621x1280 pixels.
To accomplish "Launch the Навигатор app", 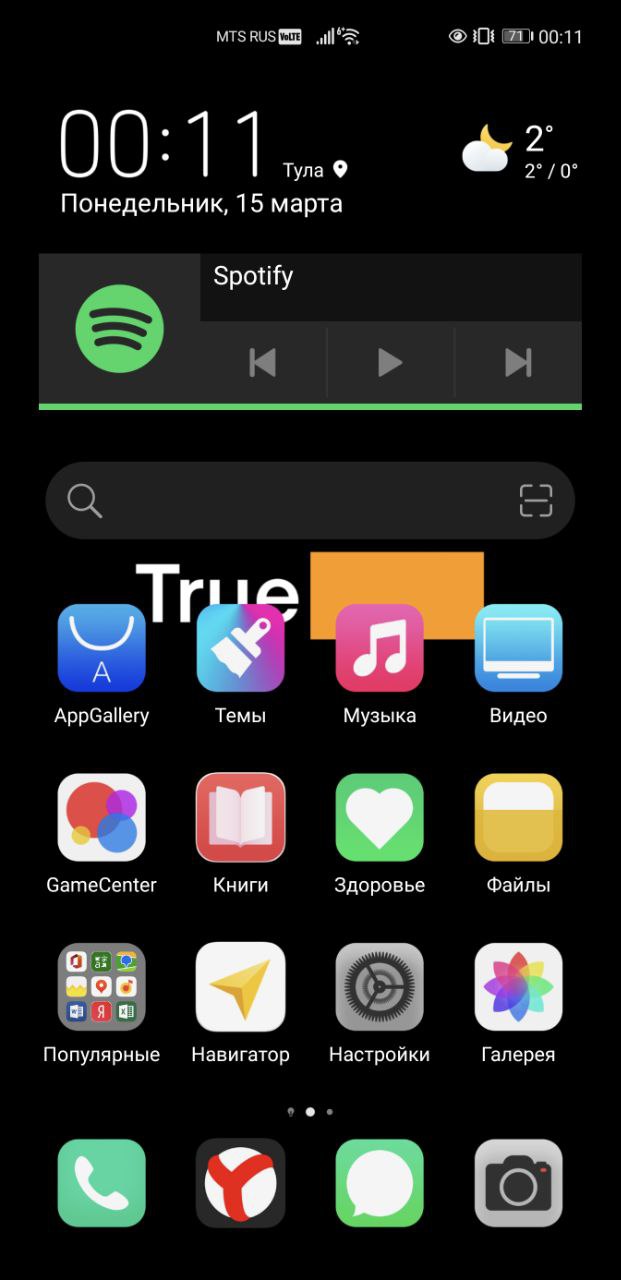I will (x=240, y=987).
